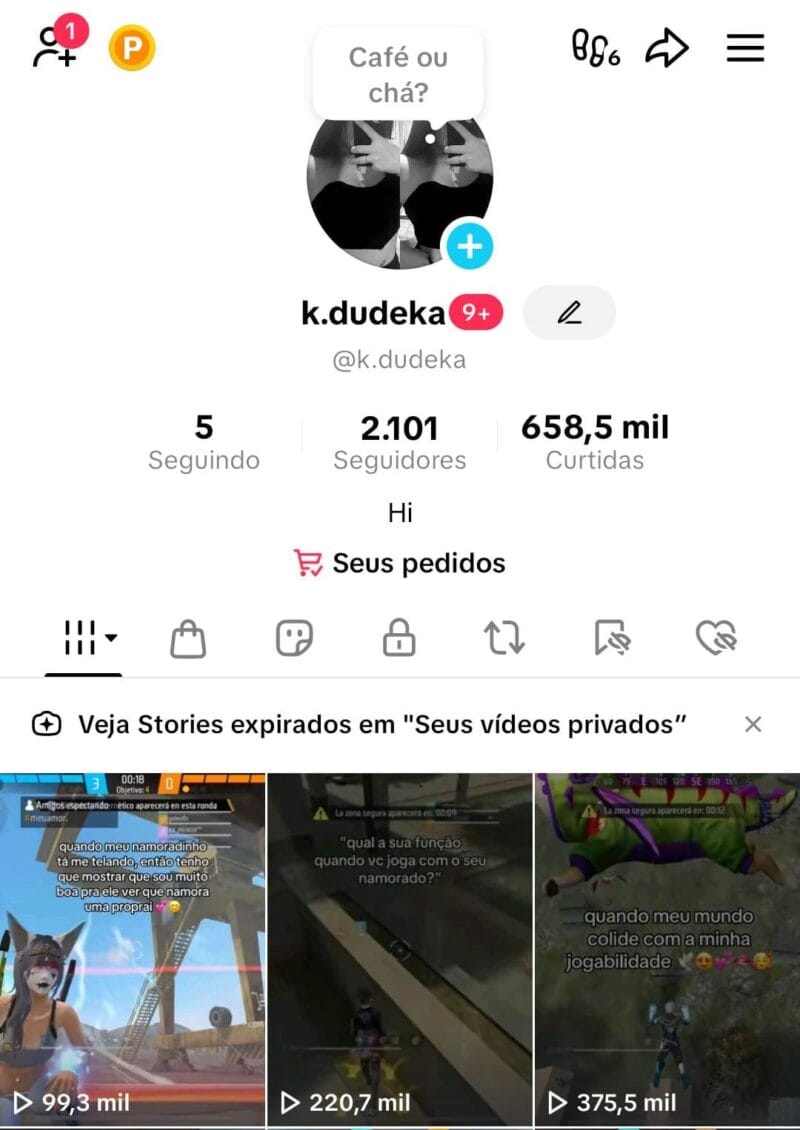Share this profile
The height and width of the screenshot is (1130, 800).
(x=667, y=47)
